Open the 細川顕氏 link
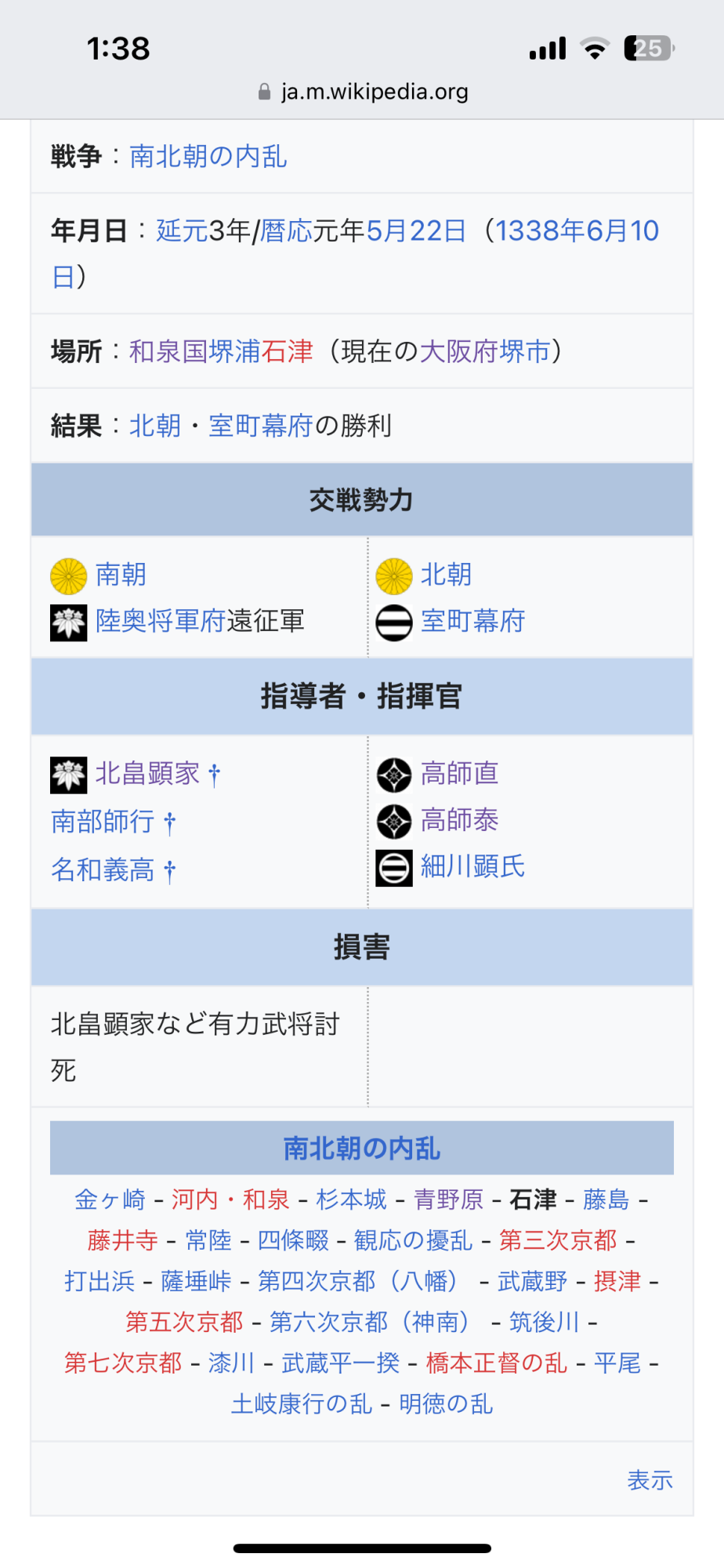This screenshot has height=1568, width=724. click(x=472, y=866)
